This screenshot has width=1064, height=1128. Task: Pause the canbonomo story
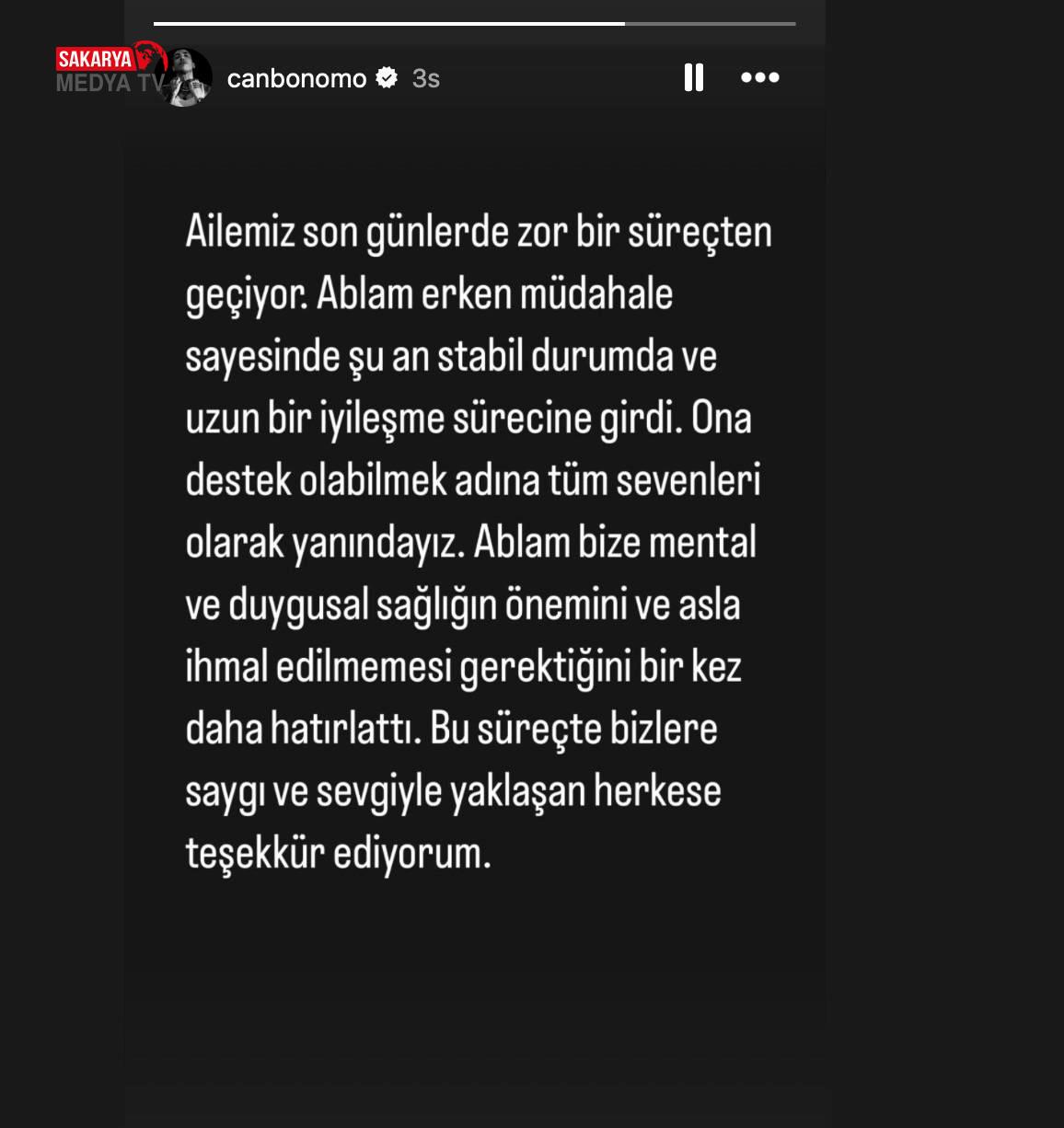[x=694, y=78]
